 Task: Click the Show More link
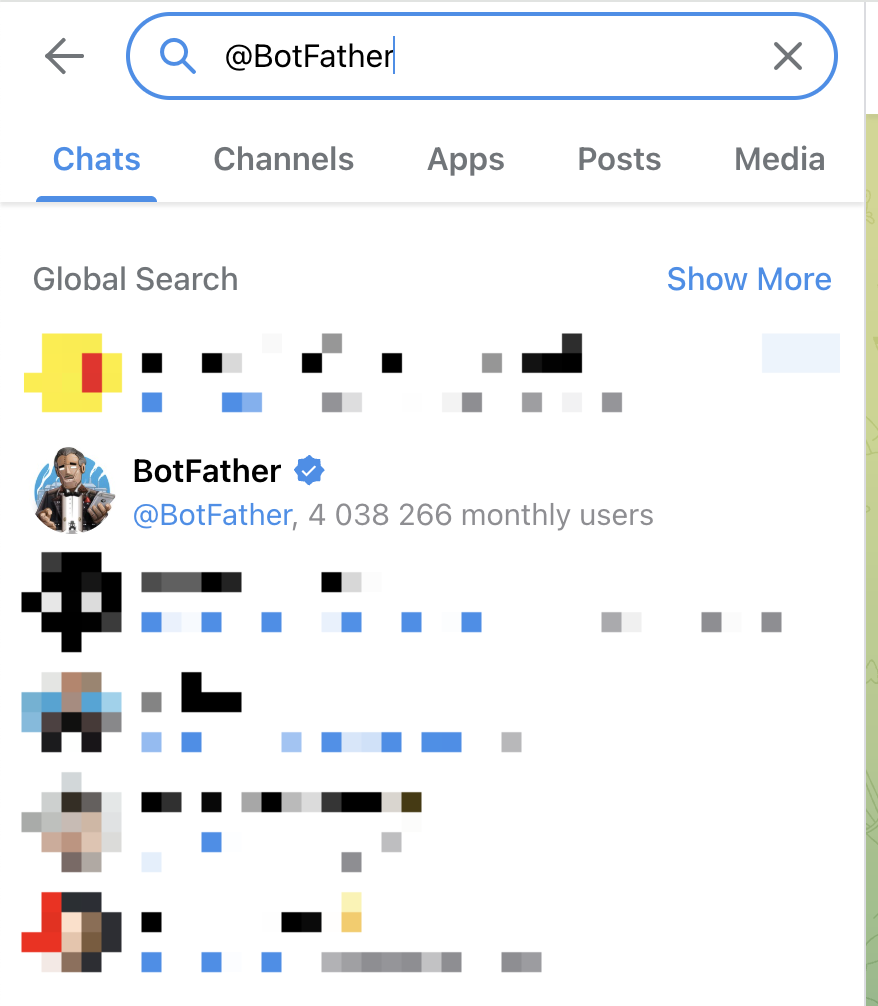[x=749, y=279]
